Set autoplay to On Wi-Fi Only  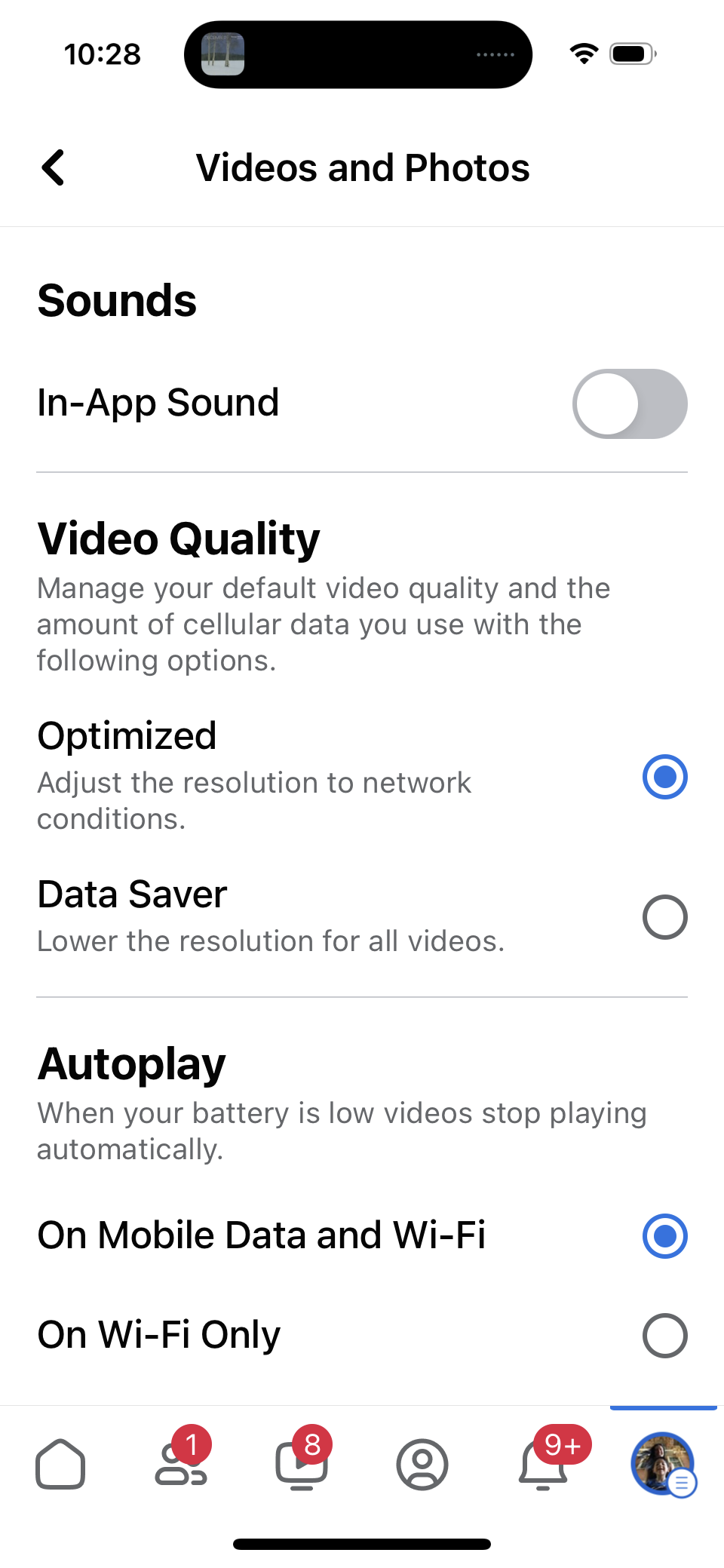point(664,1336)
